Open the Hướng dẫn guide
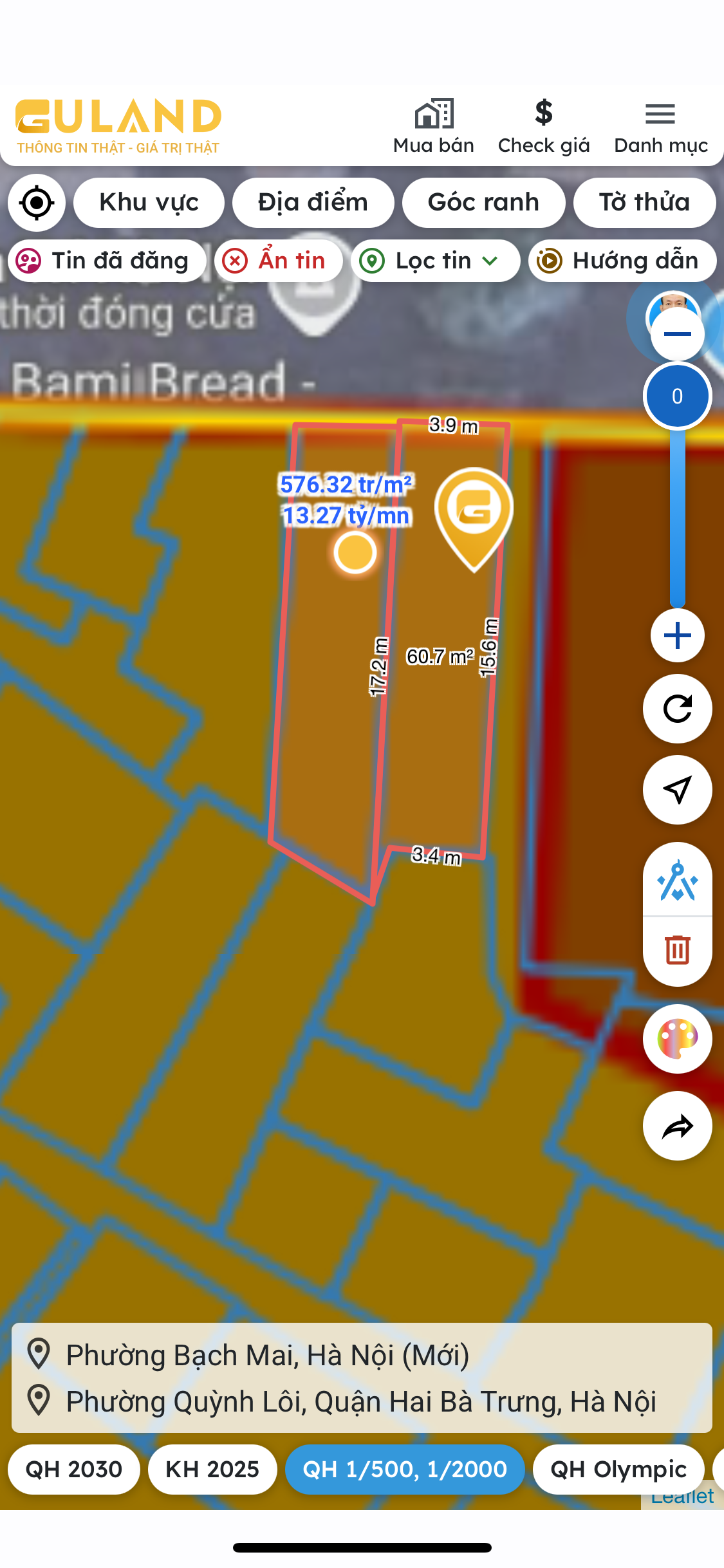The width and height of the screenshot is (724, 1568). click(622, 261)
